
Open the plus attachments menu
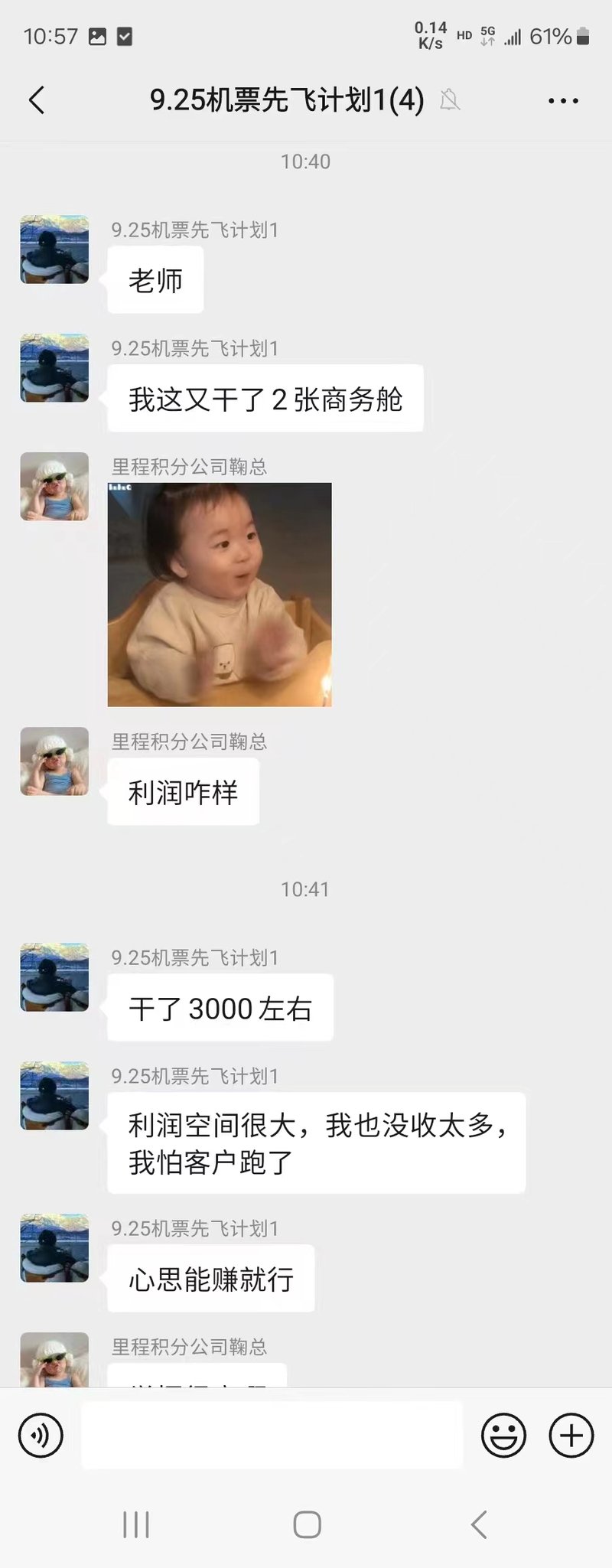[x=571, y=1435]
